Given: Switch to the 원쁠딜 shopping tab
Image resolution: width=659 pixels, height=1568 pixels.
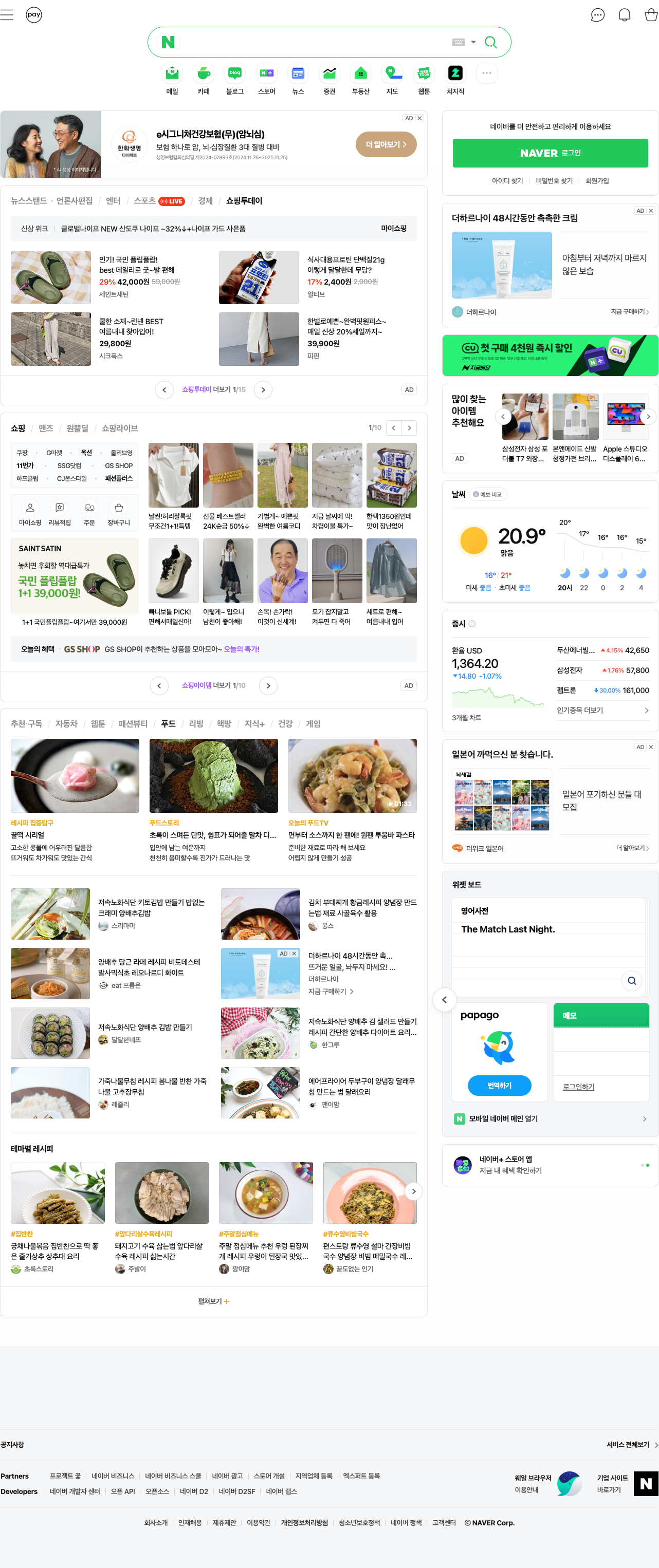Looking at the screenshot, I should point(77,428).
